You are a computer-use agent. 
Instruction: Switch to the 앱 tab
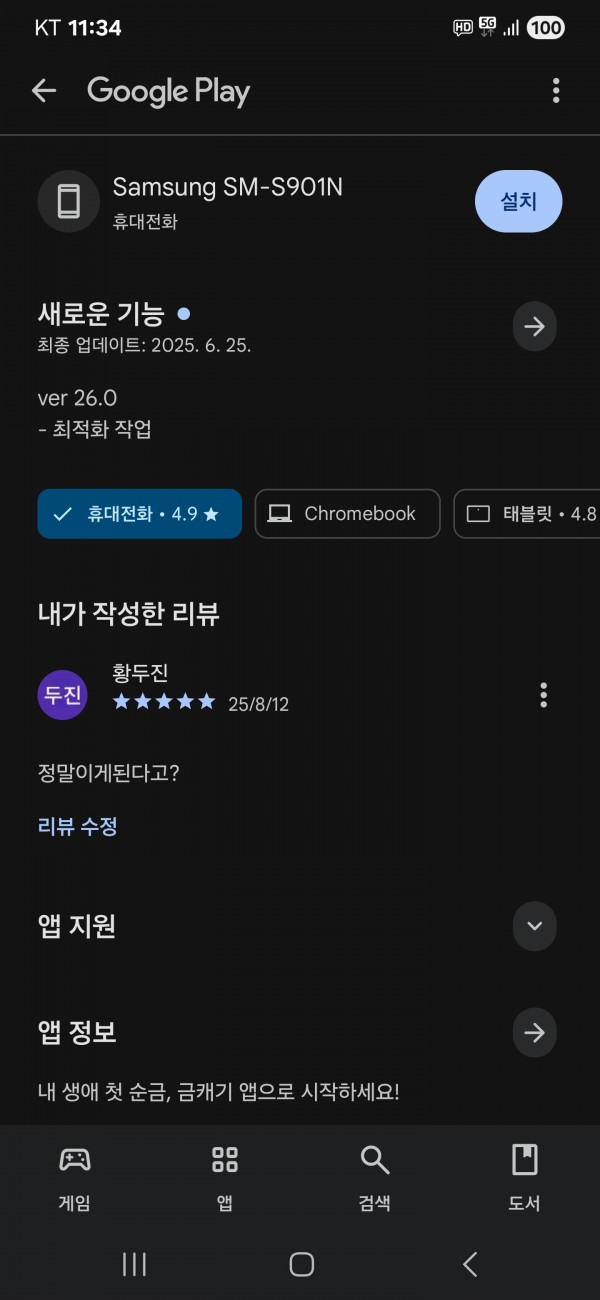225,1177
